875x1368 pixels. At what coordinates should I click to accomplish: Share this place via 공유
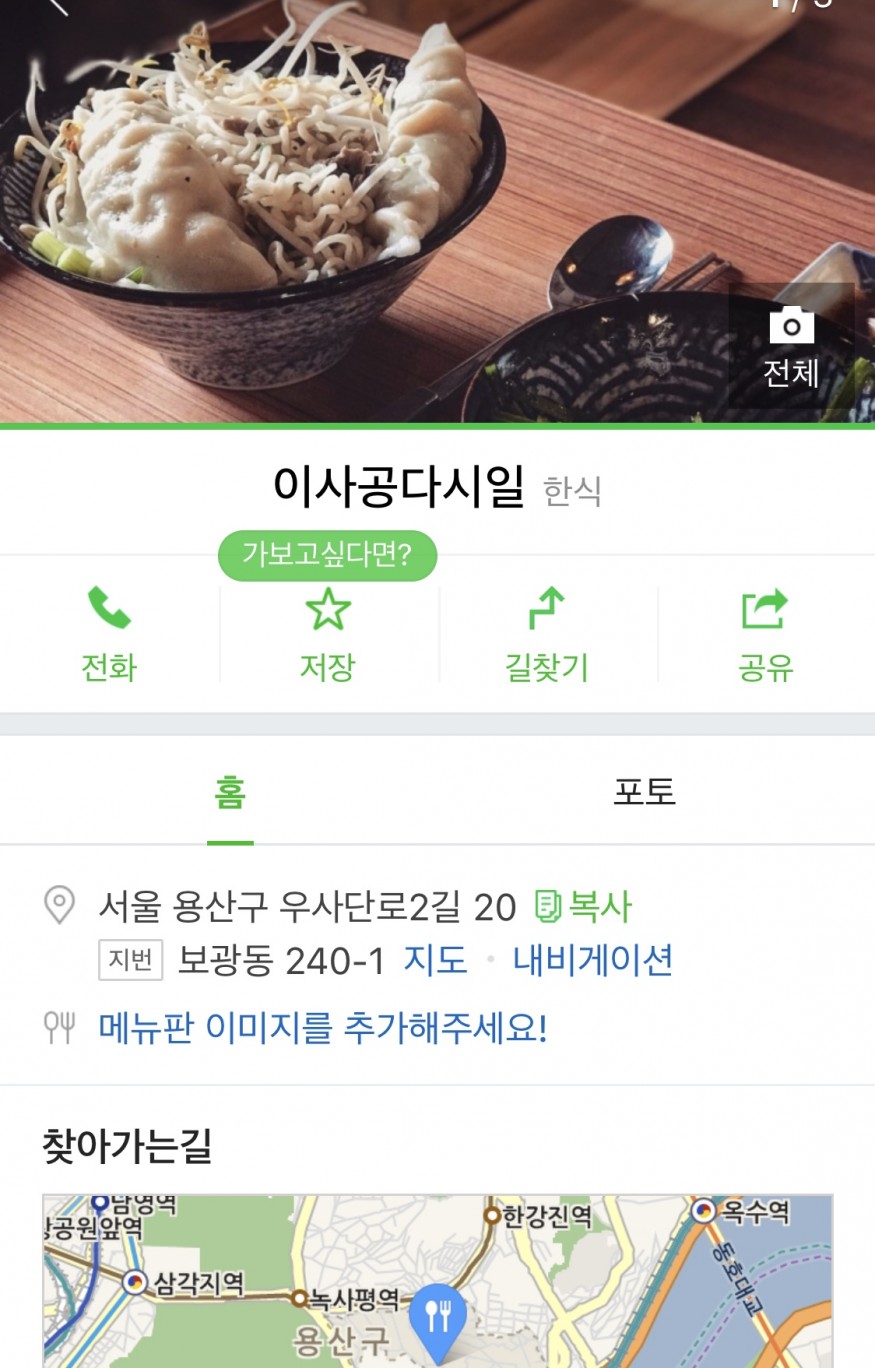coord(765,634)
